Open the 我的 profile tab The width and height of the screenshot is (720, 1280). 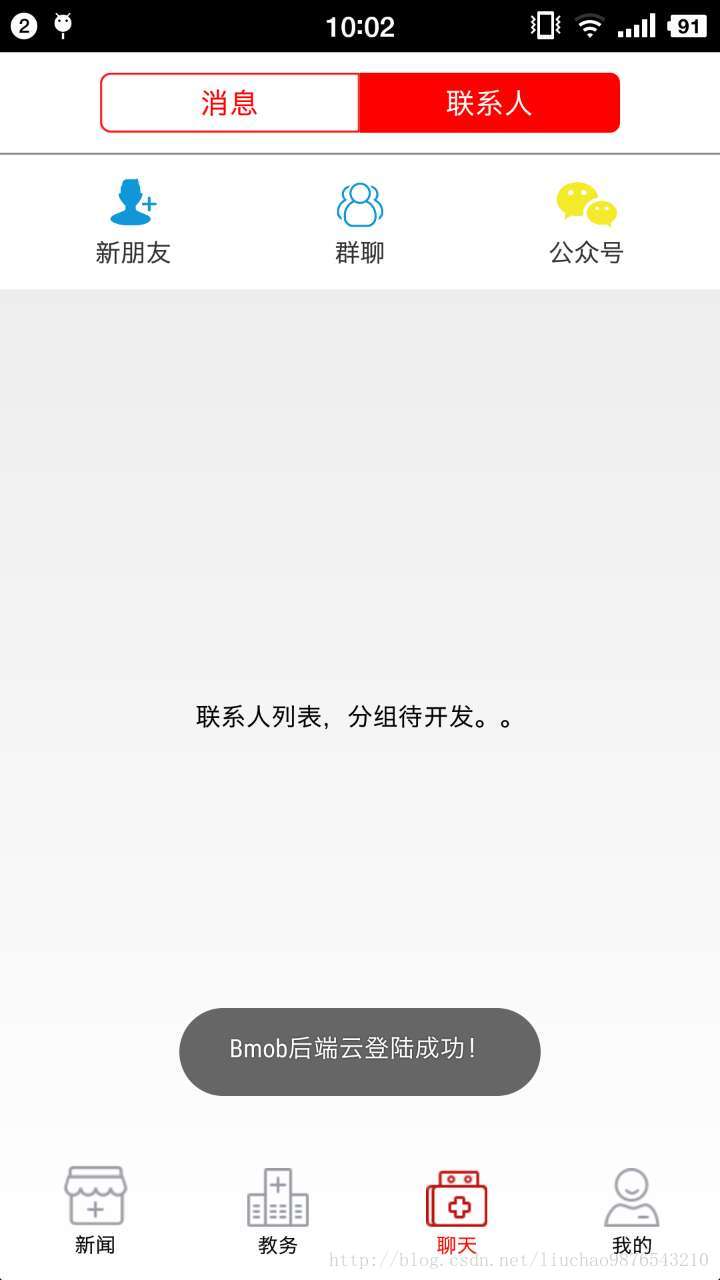[x=632, y=1210]
